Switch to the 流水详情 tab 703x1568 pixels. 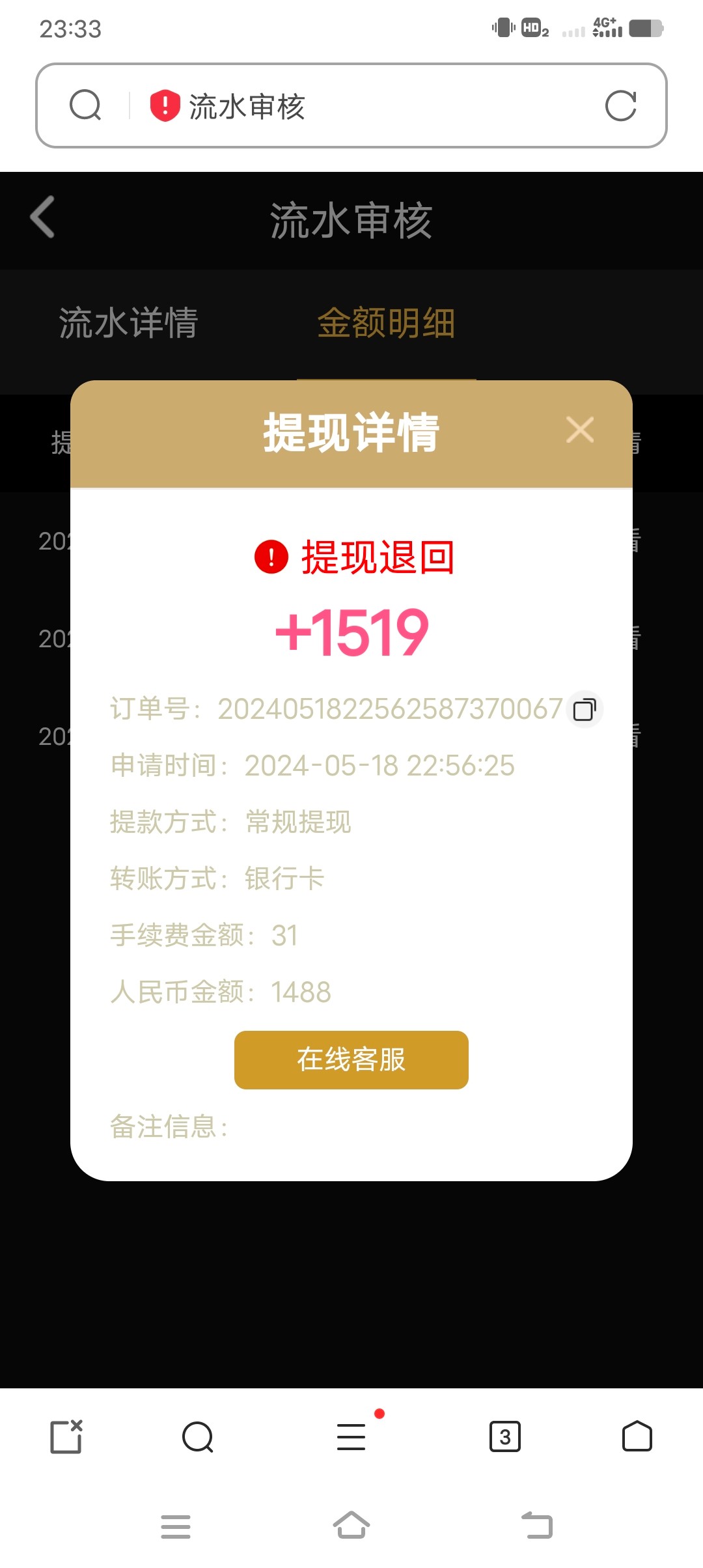[128, 323]
